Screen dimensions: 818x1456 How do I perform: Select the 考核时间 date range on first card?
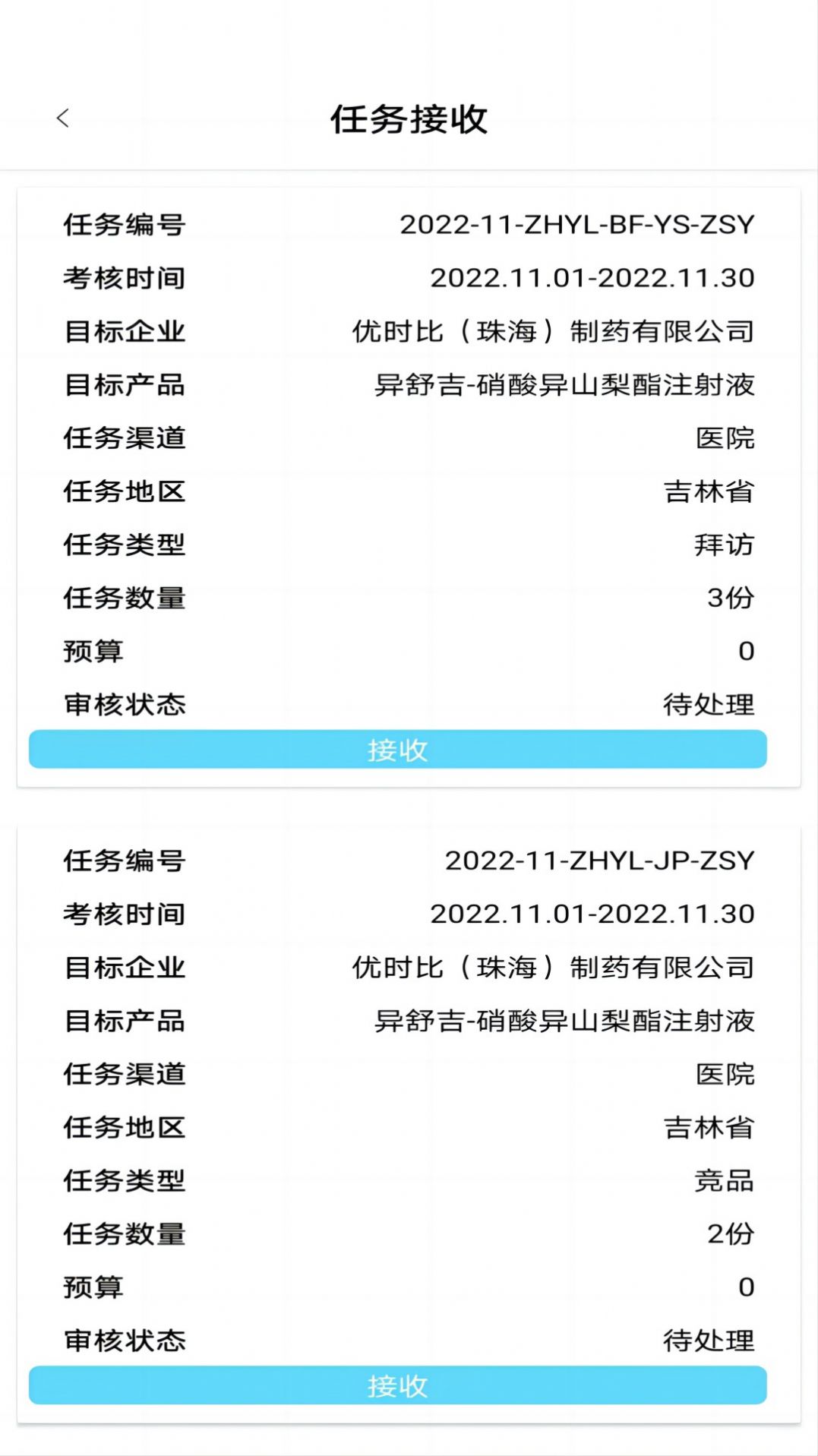(594, 278)
